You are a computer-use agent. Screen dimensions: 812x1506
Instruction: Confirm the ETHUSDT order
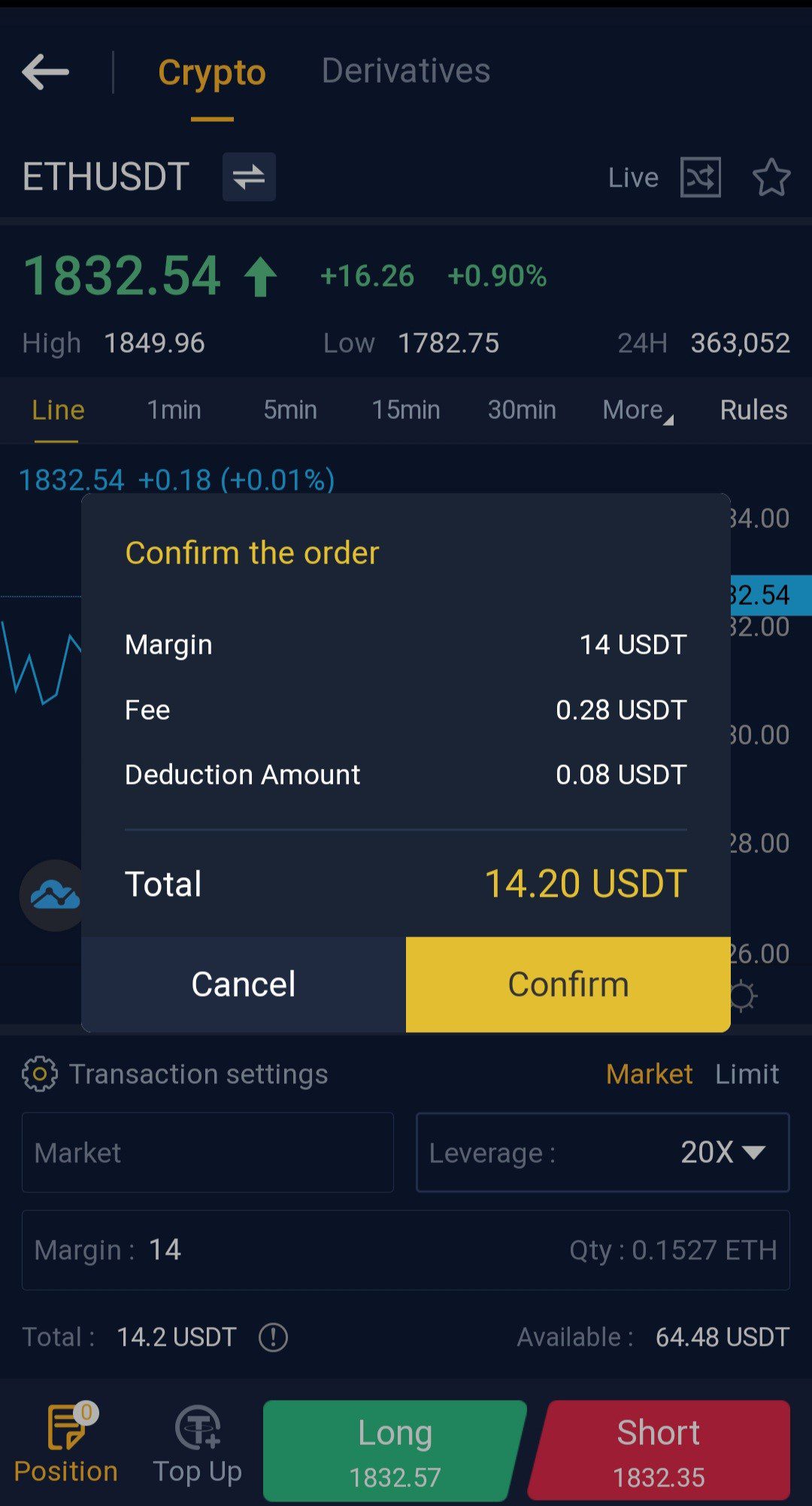click(568, 984)
